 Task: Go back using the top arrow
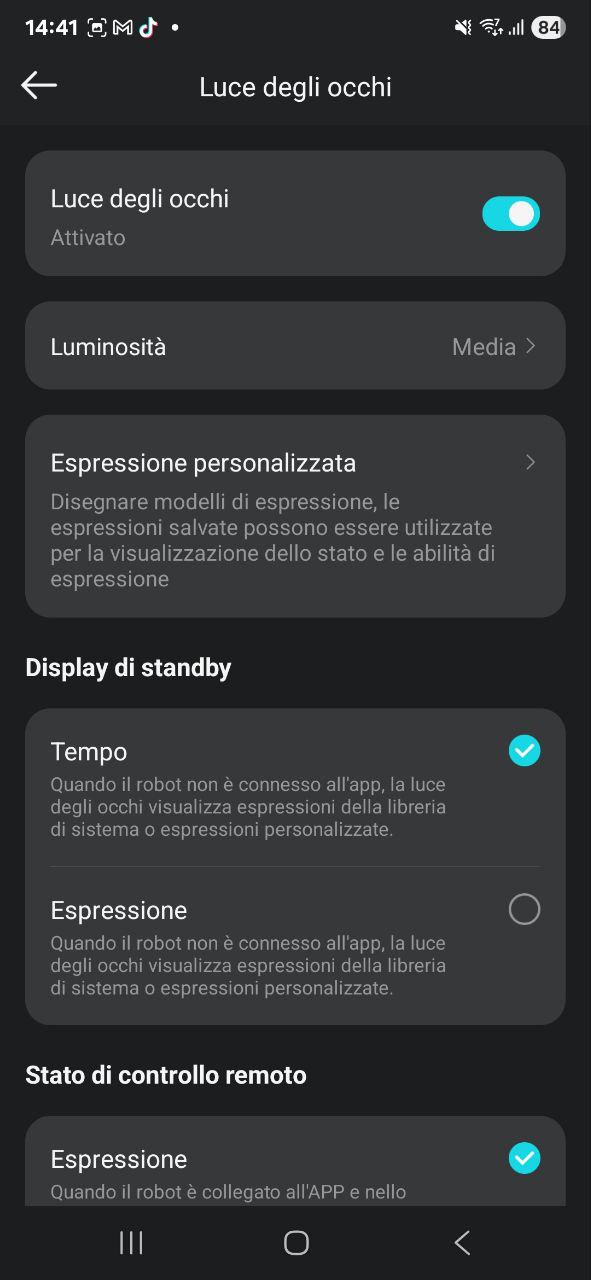tap(39, 86)
